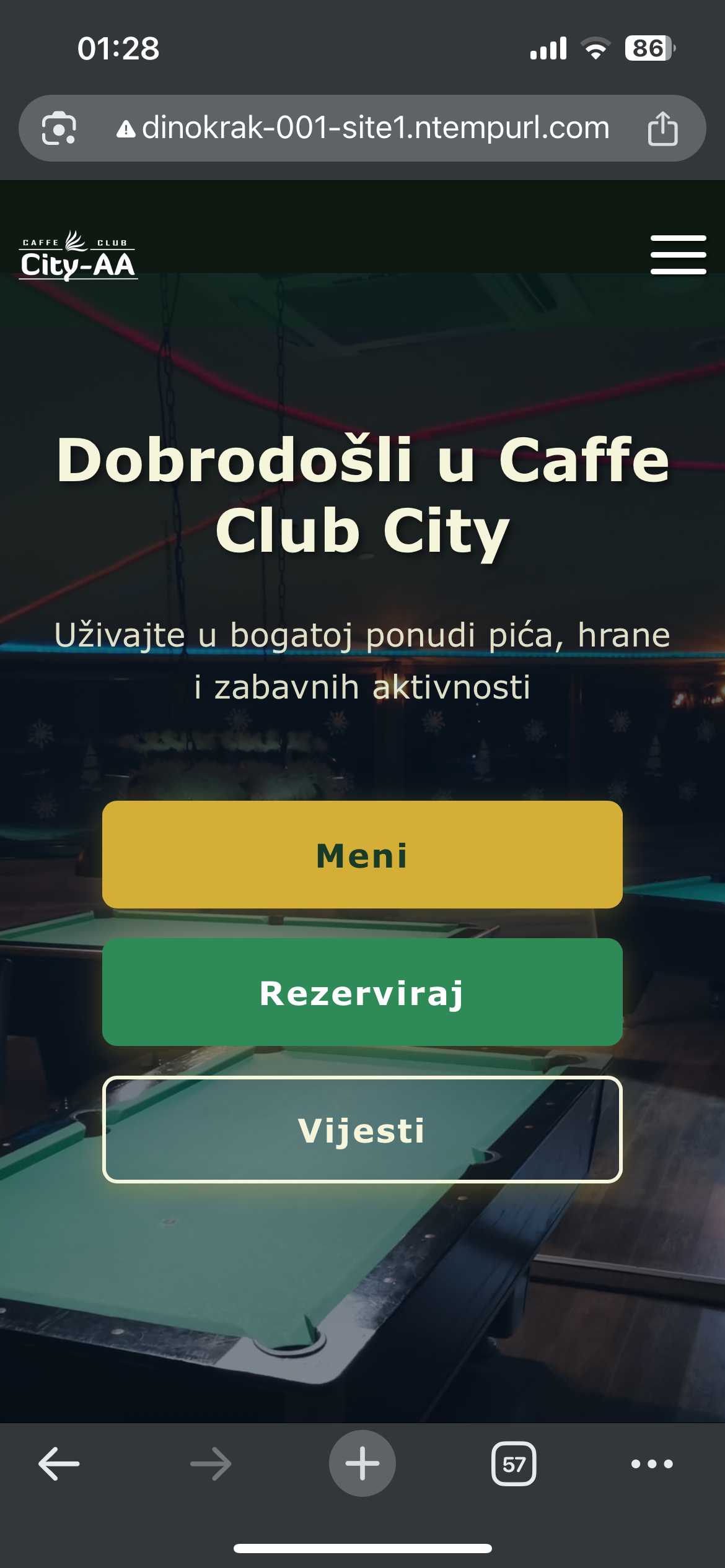Viewport: 725px width, 1568px height.
Task: Edit the URL in the address bar
Action: pos(375,128)
